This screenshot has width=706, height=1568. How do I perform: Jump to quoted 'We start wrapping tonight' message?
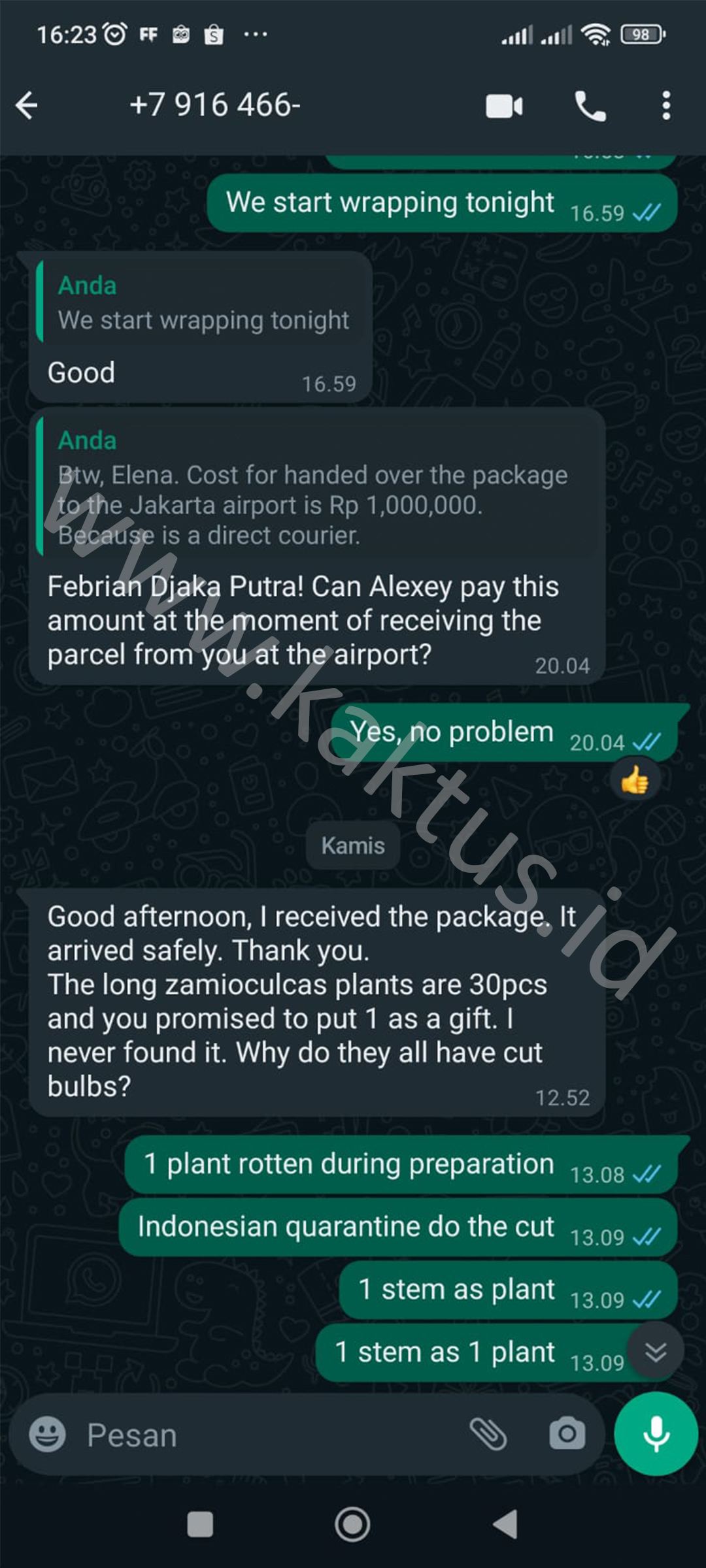tap(203, 303)
